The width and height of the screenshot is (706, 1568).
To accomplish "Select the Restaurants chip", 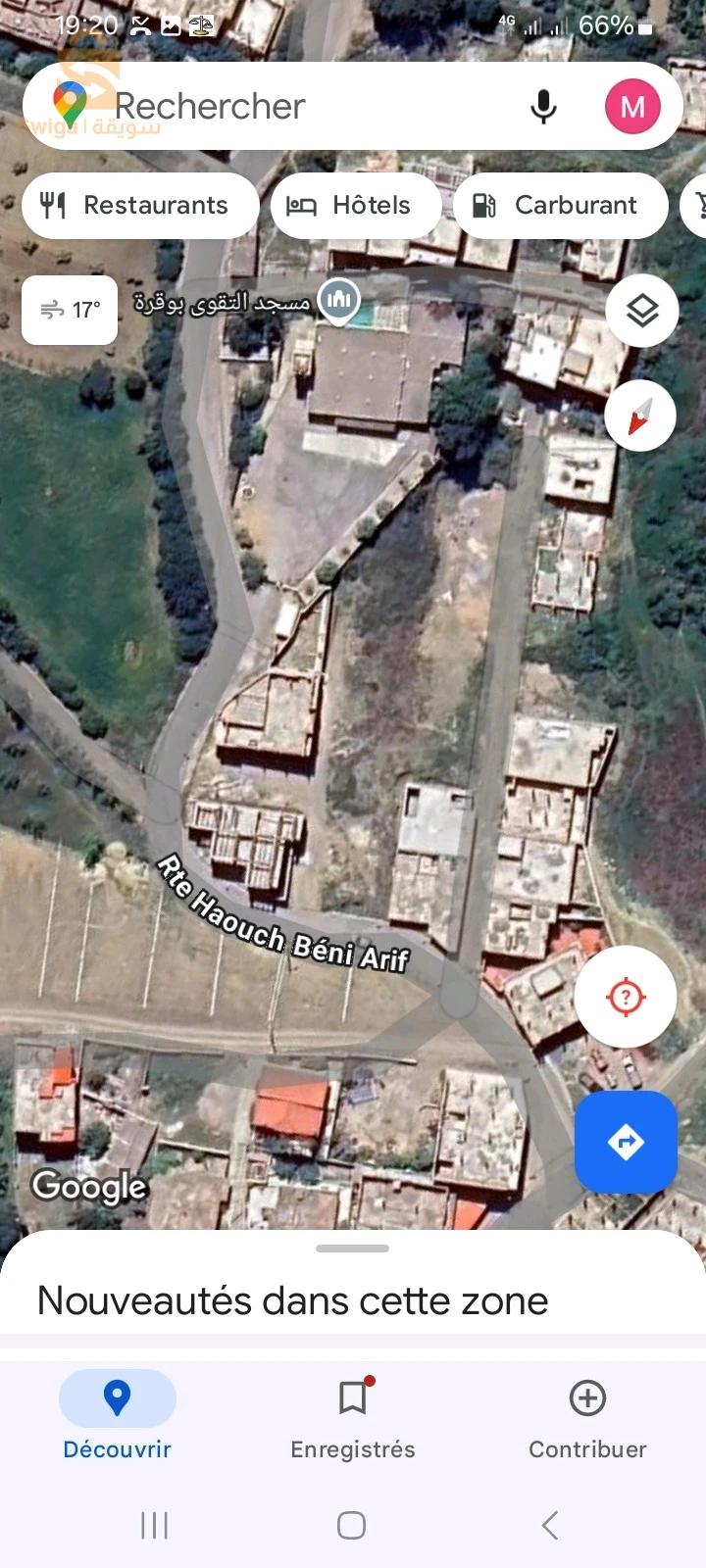I will (140, 205).
